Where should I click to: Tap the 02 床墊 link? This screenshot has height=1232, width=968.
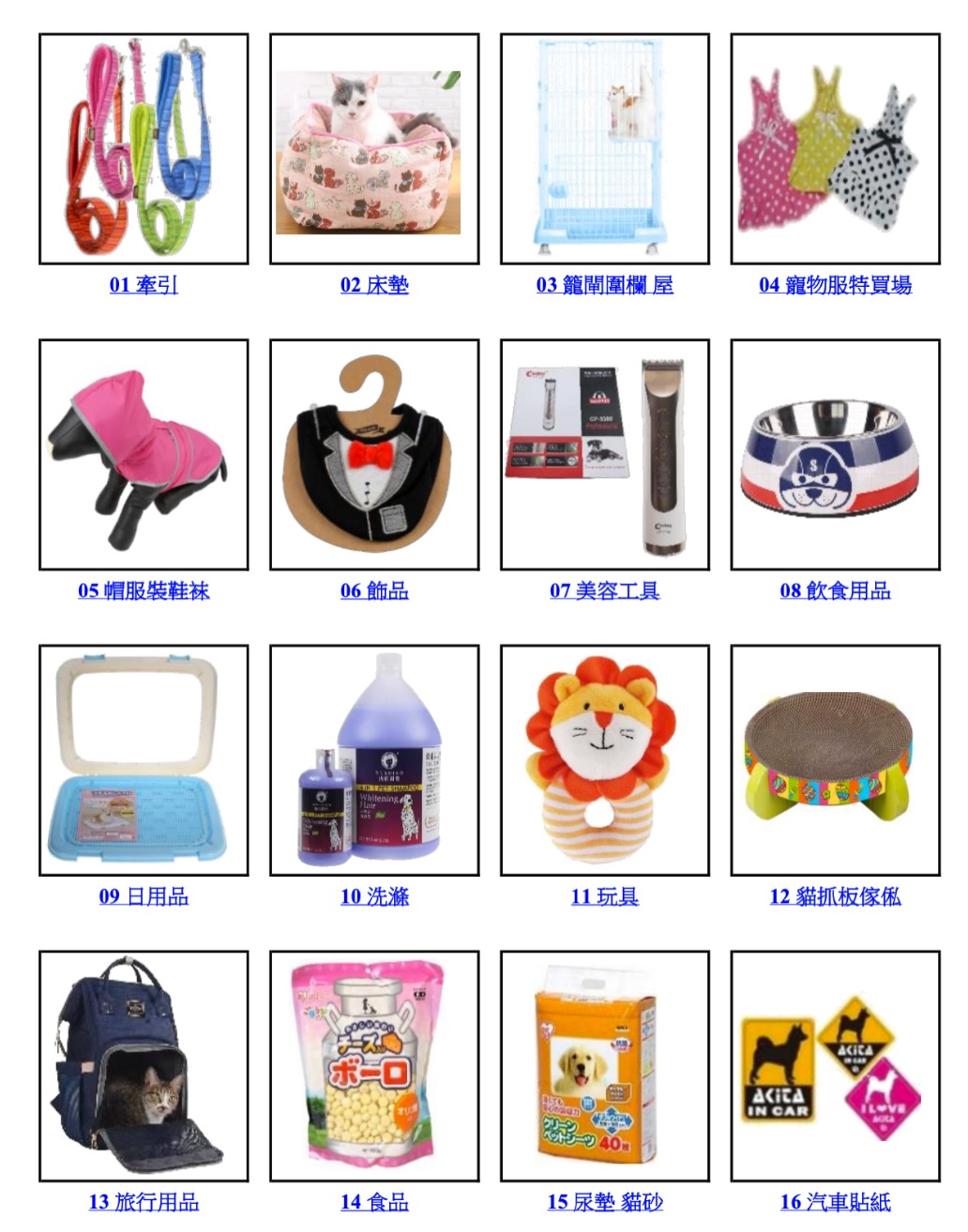pos(374,285)
